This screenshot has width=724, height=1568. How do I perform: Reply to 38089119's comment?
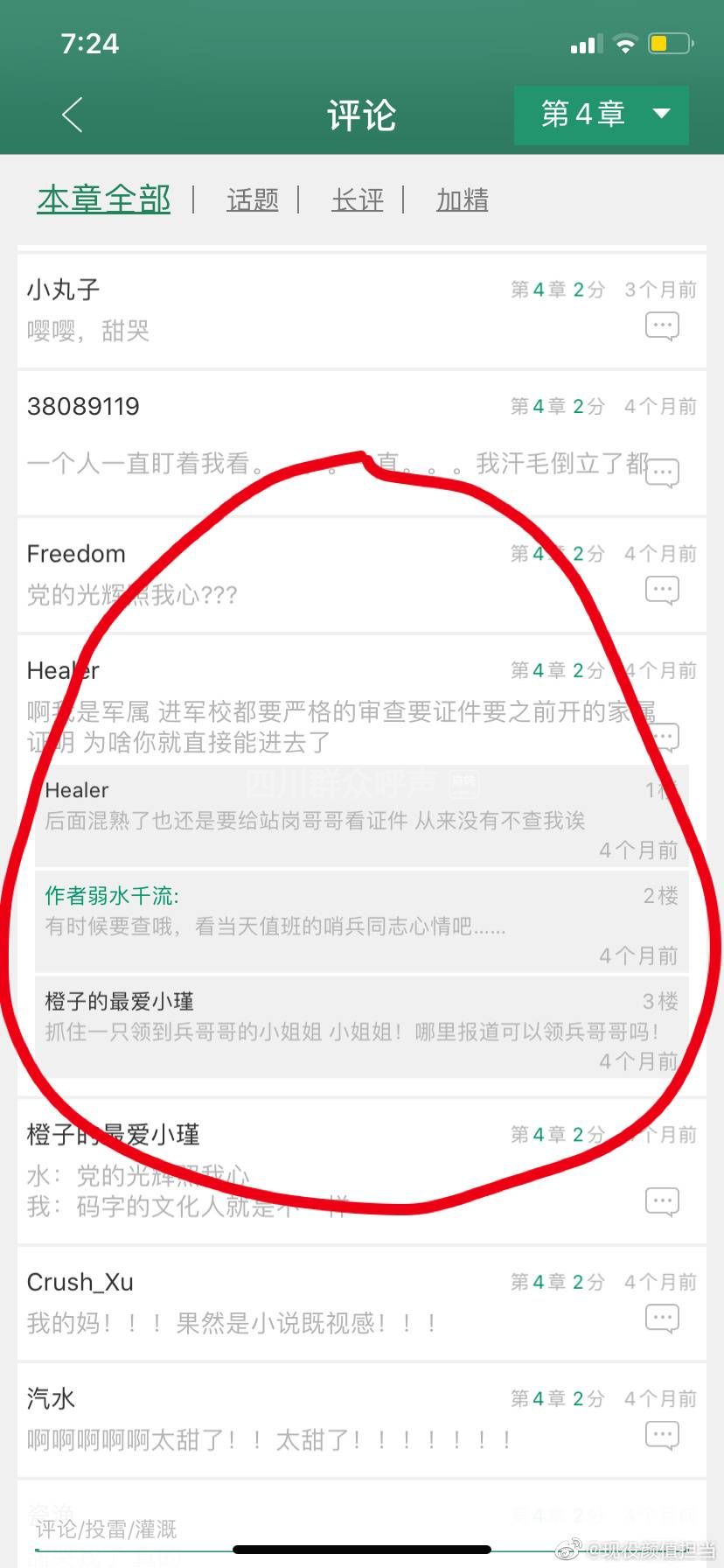[662, 473]
